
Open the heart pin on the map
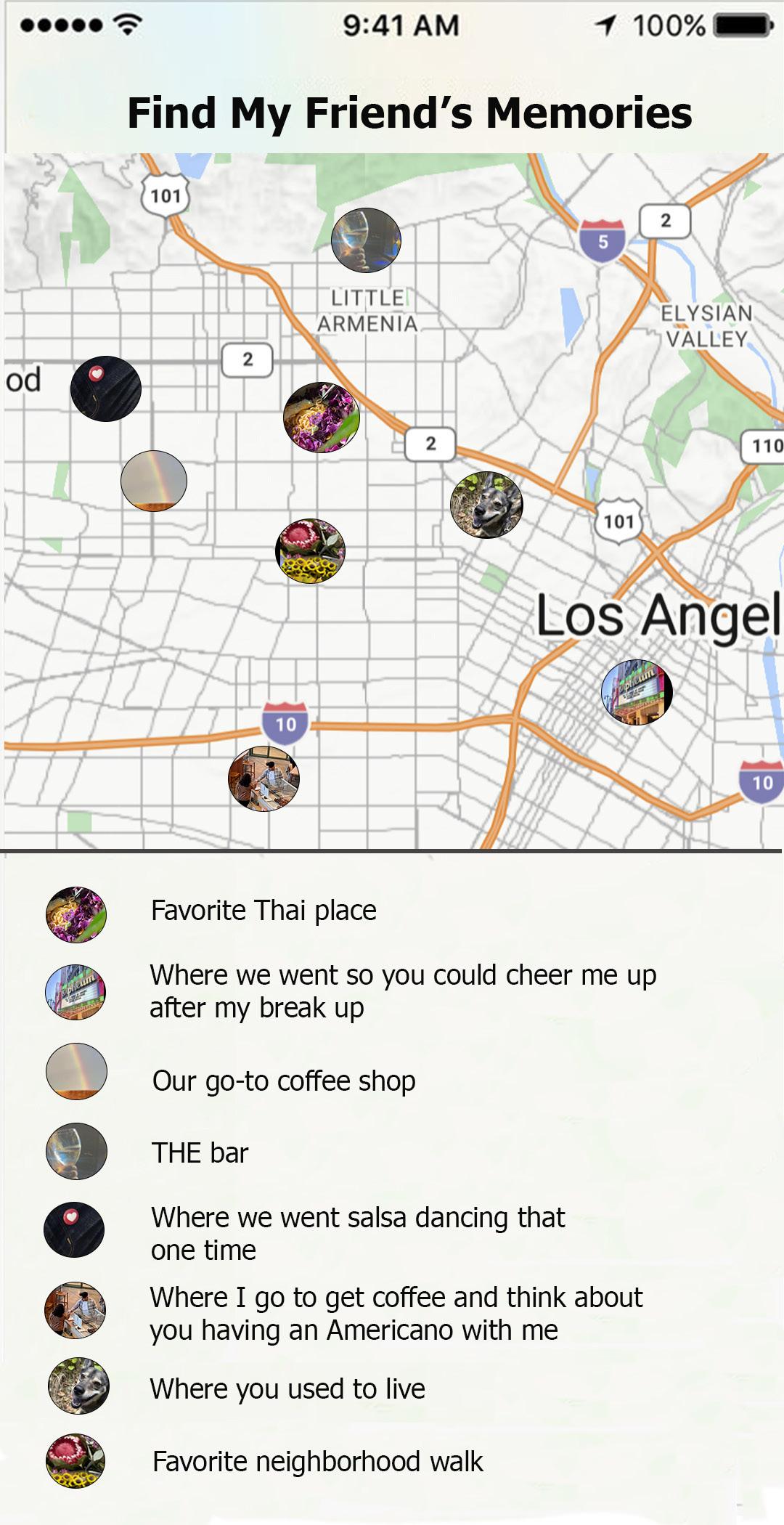pyautogui.click(x=106, y=389)
